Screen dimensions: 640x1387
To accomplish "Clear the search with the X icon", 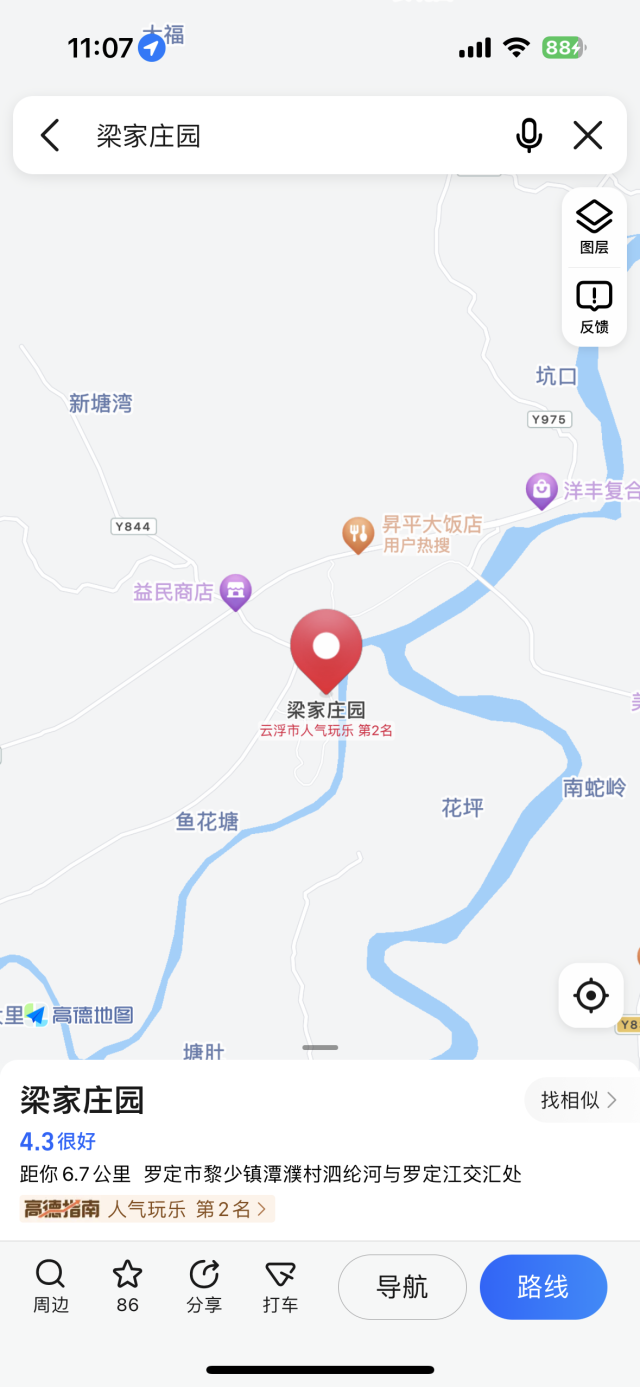I will click(x=588, y=135).
